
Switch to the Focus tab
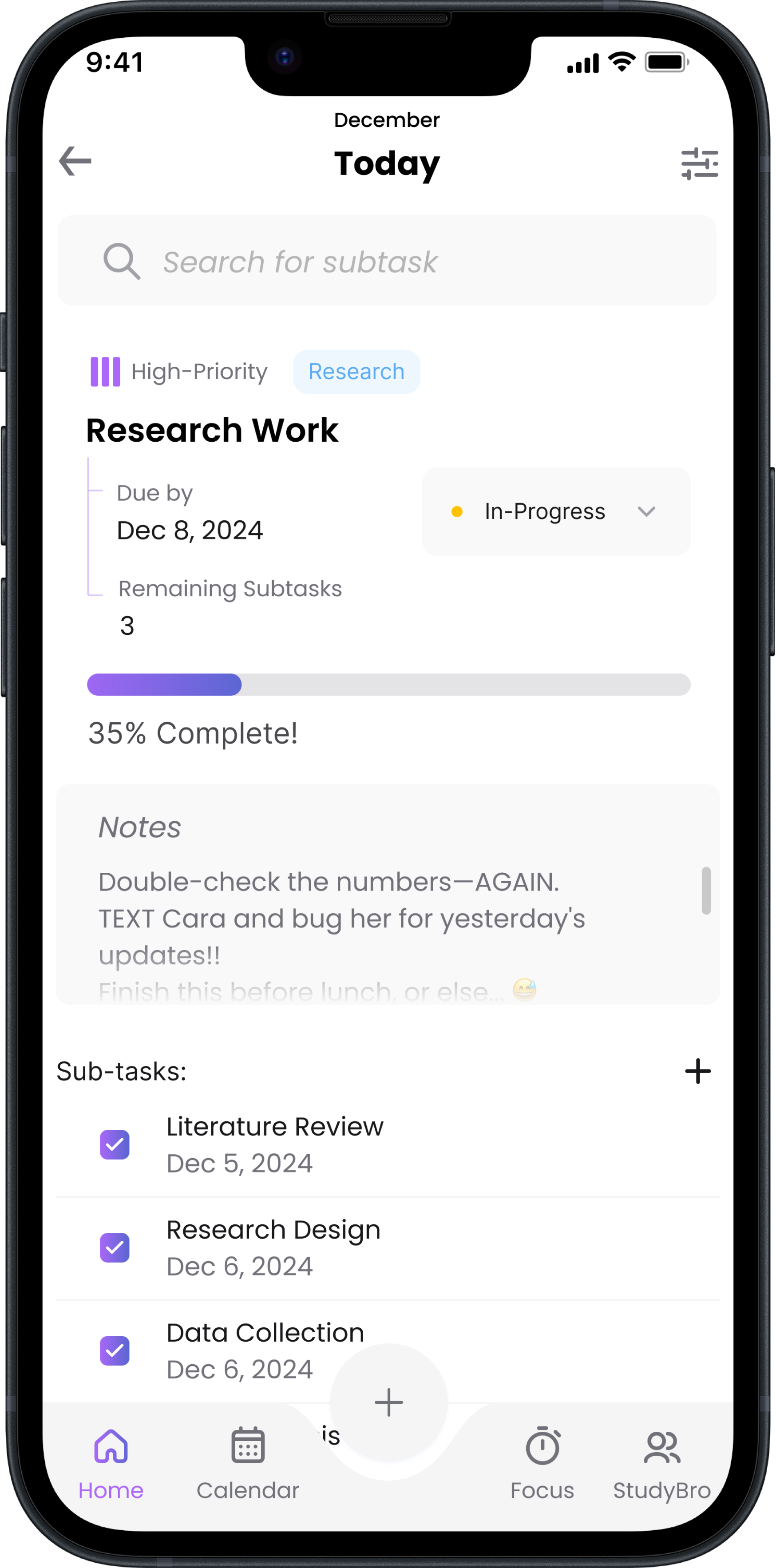click(x=542, y=1464)
